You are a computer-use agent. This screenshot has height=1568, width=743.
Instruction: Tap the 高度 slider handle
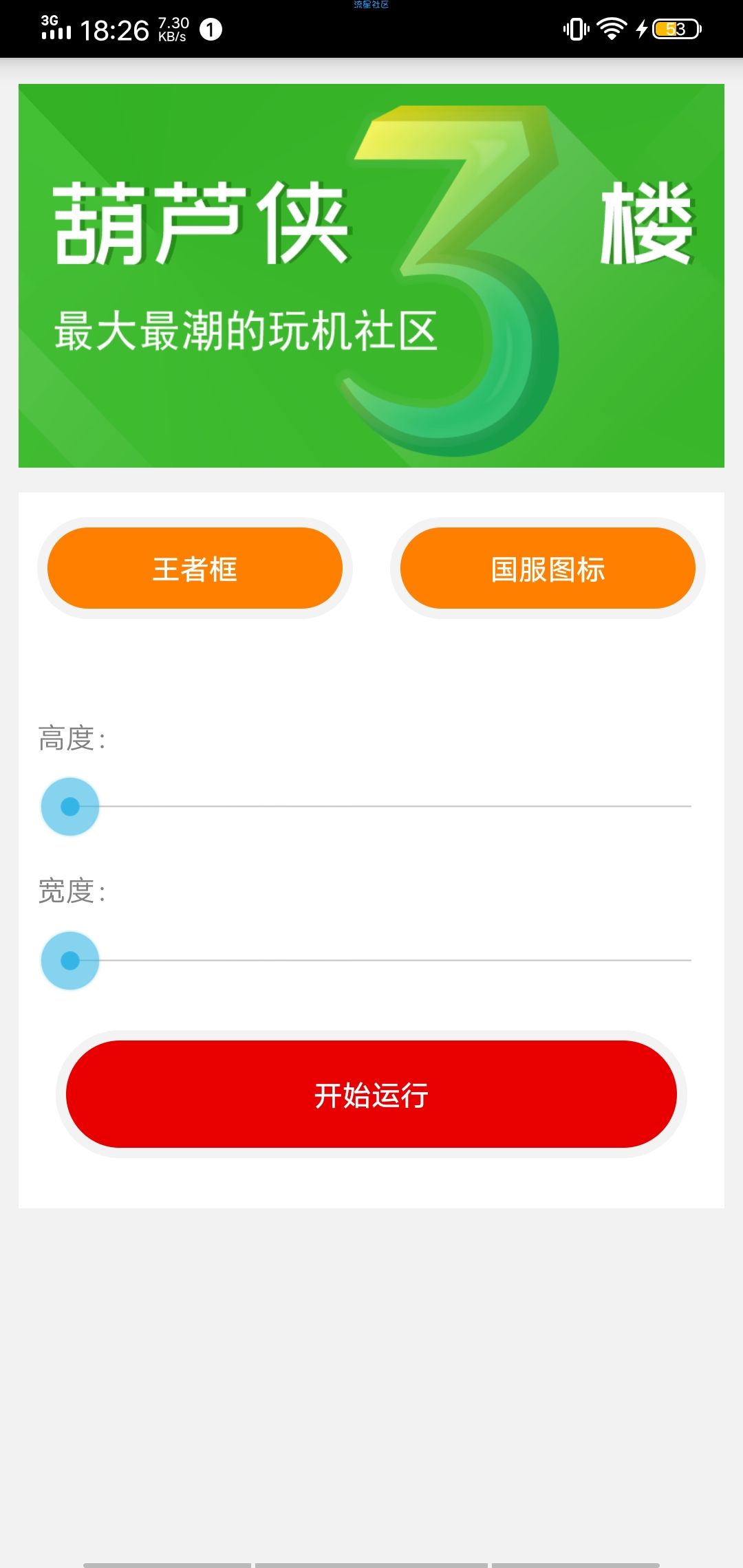pos(70,807)
